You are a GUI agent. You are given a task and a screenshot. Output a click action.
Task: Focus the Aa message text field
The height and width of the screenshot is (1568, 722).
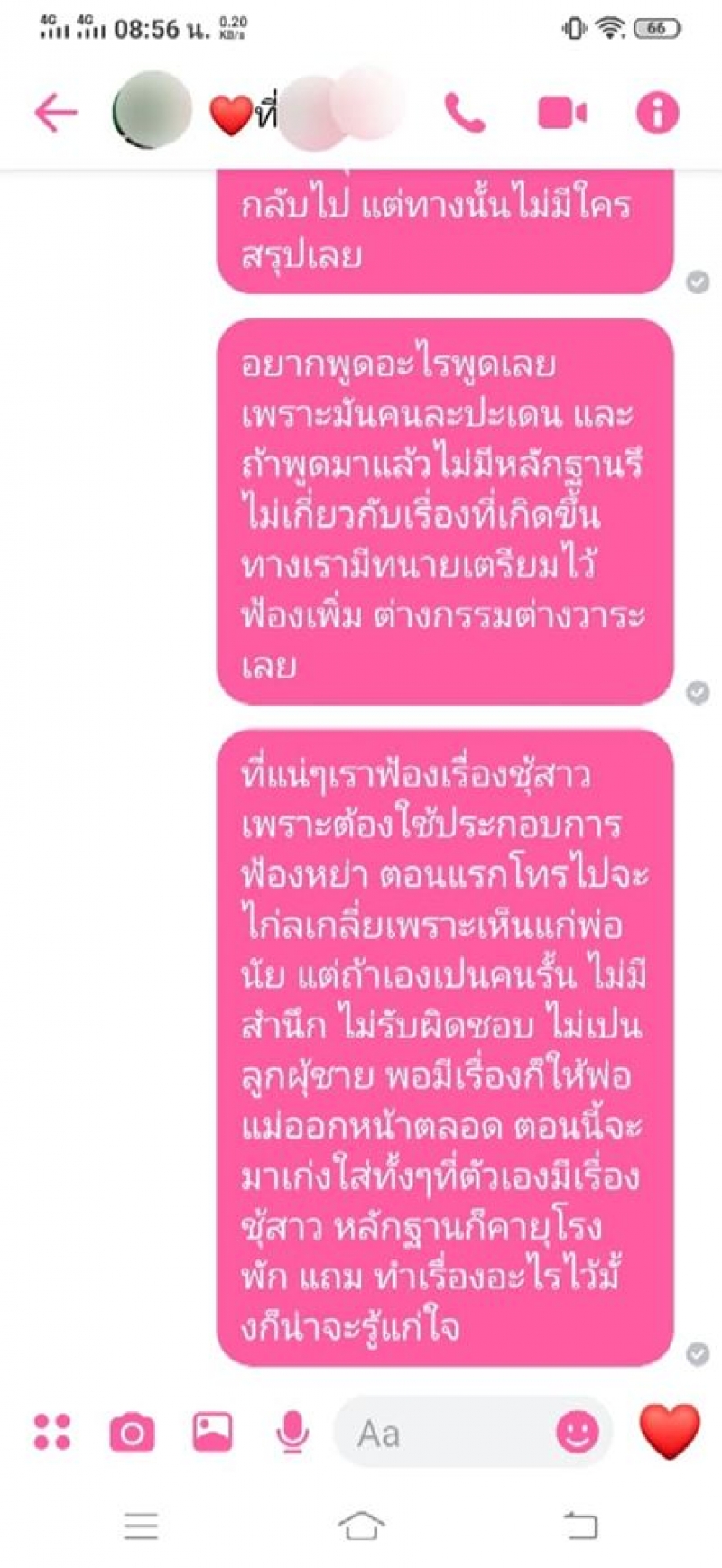[x=442, y=1433]
